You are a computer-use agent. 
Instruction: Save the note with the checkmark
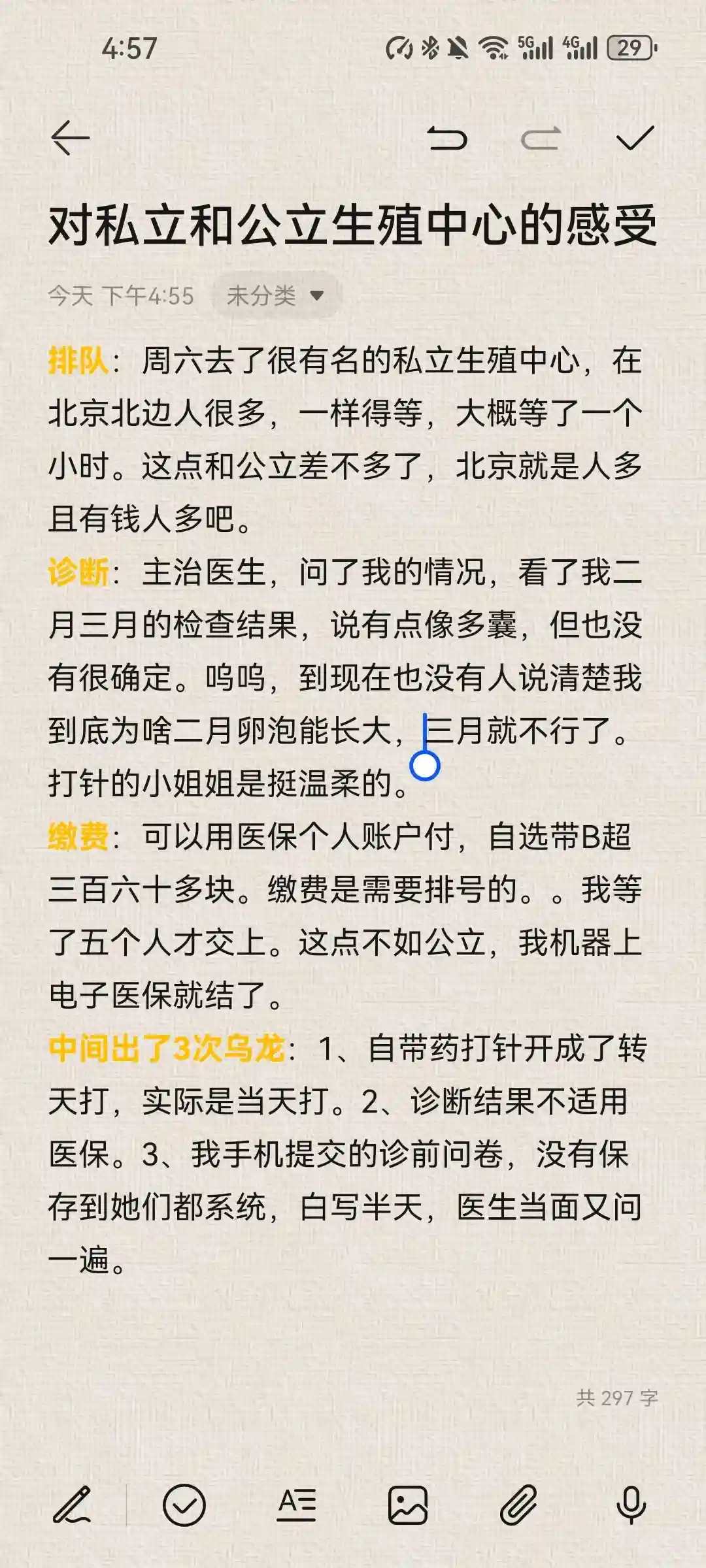[635, 138]
